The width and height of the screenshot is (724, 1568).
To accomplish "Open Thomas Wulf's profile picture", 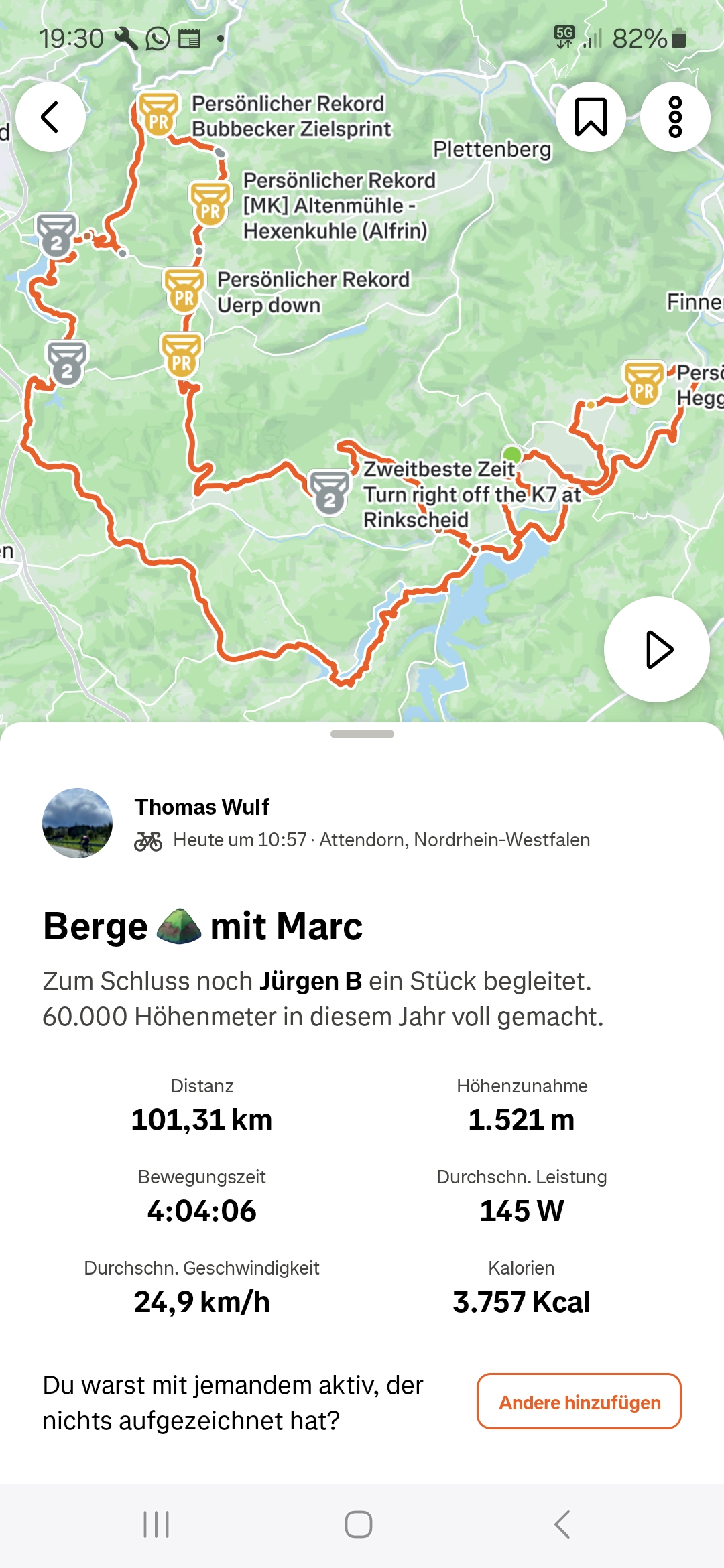I will (77, 823).
